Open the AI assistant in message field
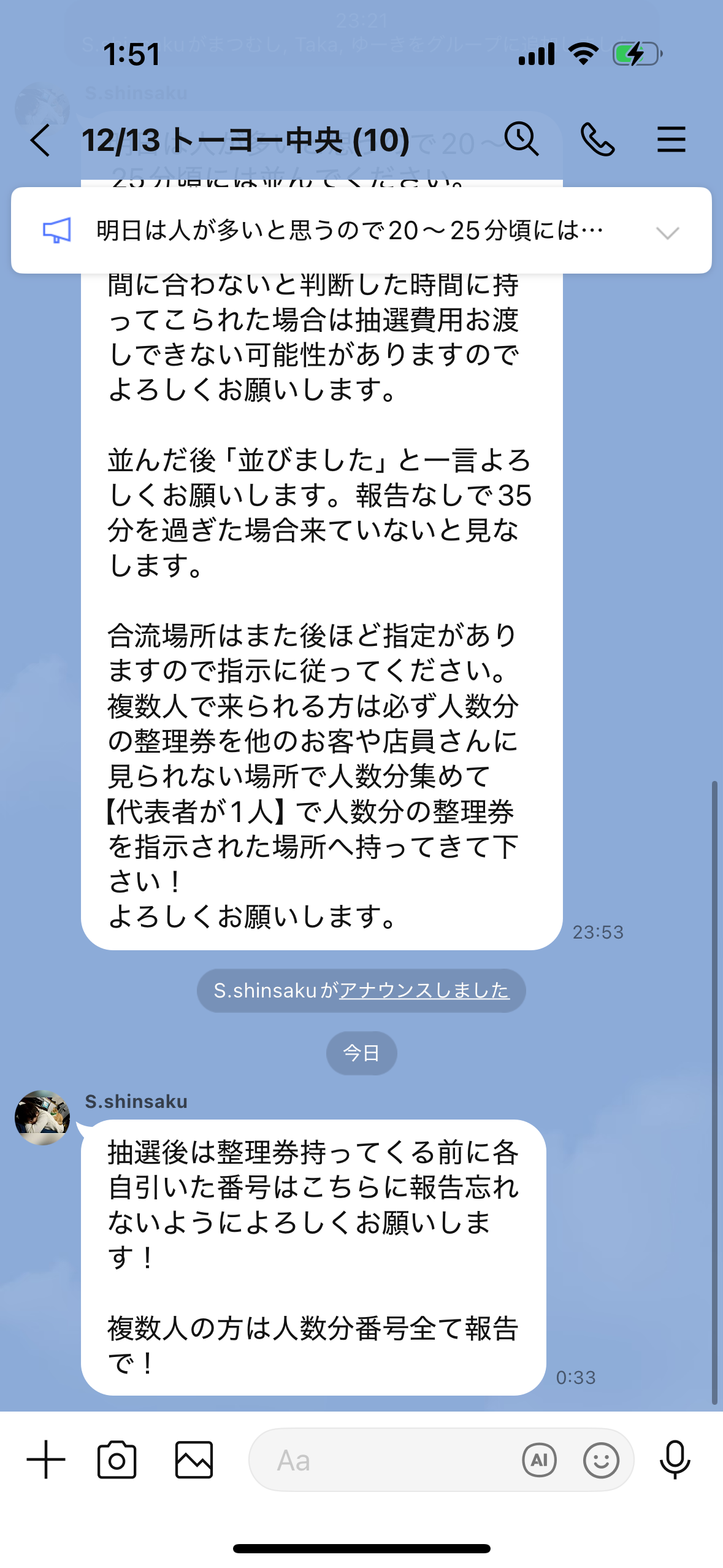Image resolution: width=723 pixels, height=1568 pixels. pyautogui.click(x=539, y=1460)
